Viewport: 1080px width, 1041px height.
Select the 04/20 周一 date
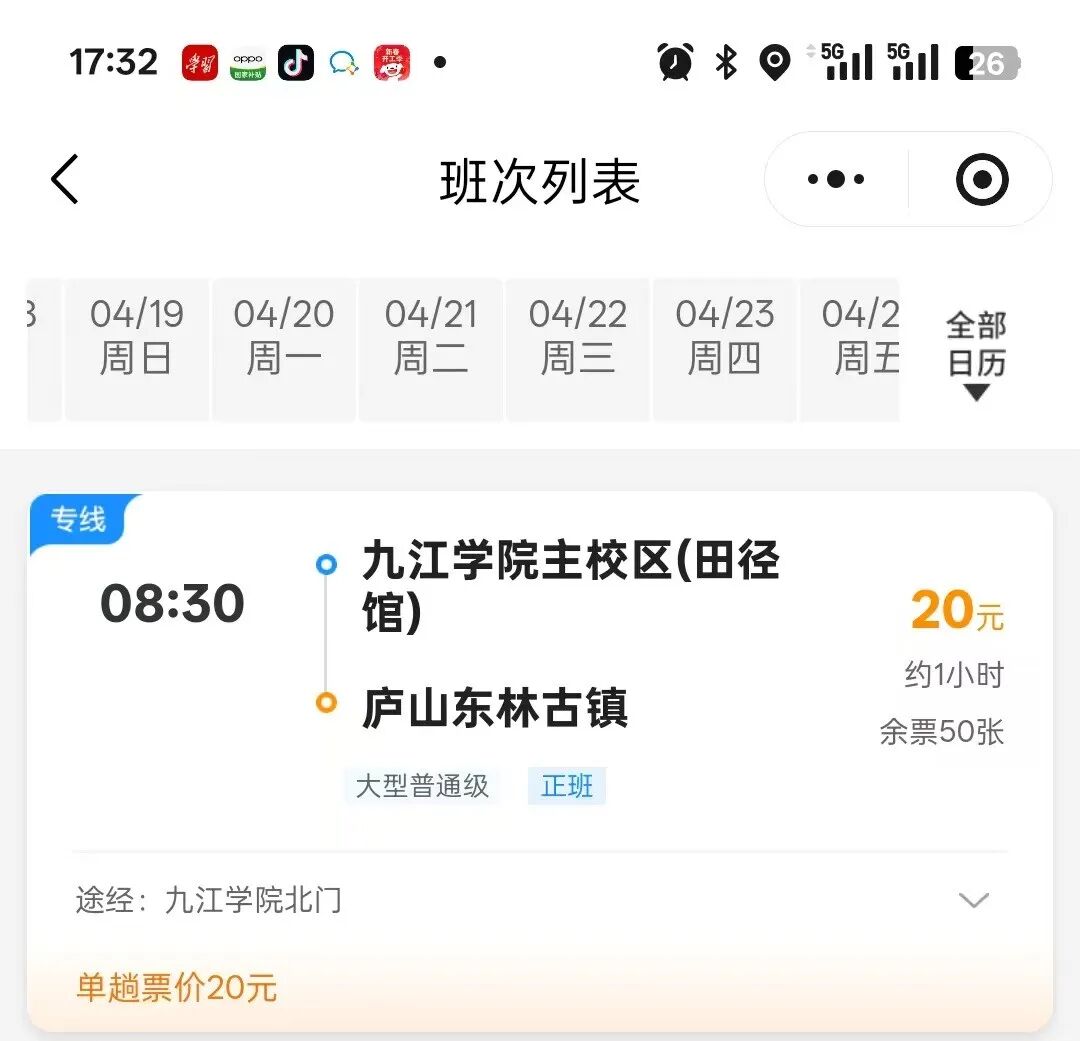[x=284, y=337]
